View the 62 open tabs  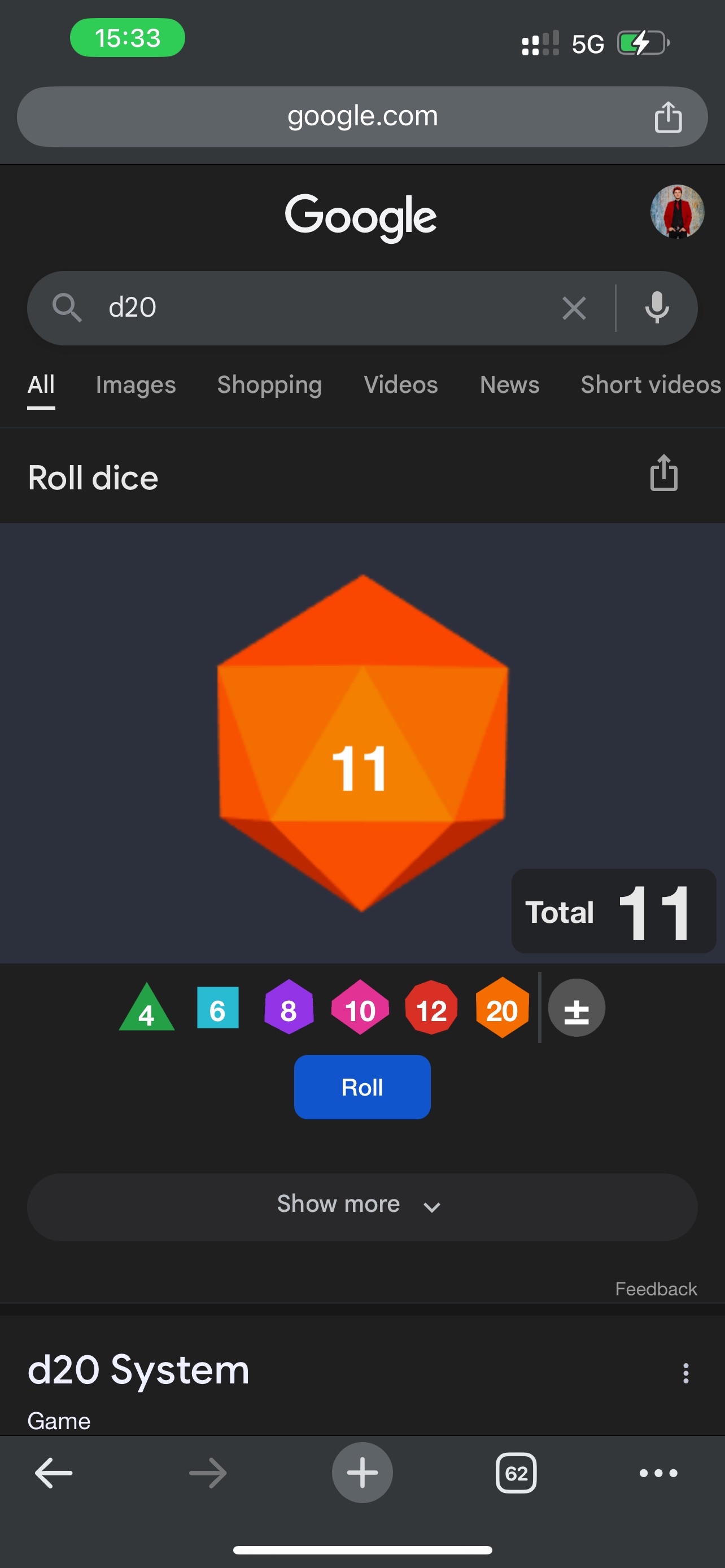[516, 1473]
